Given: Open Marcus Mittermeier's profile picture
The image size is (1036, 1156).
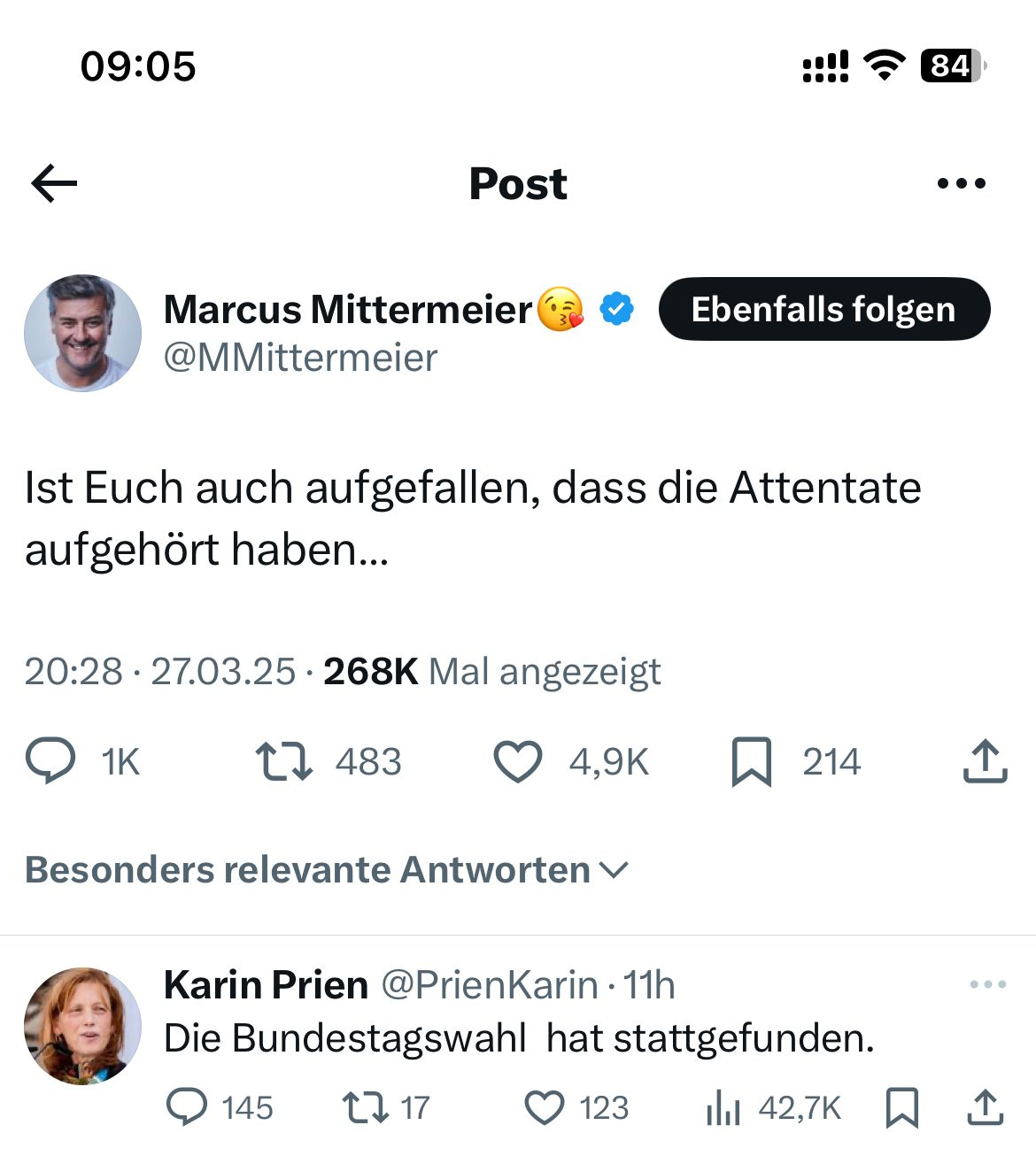Looking at the screenshot, I should (82, 334).
